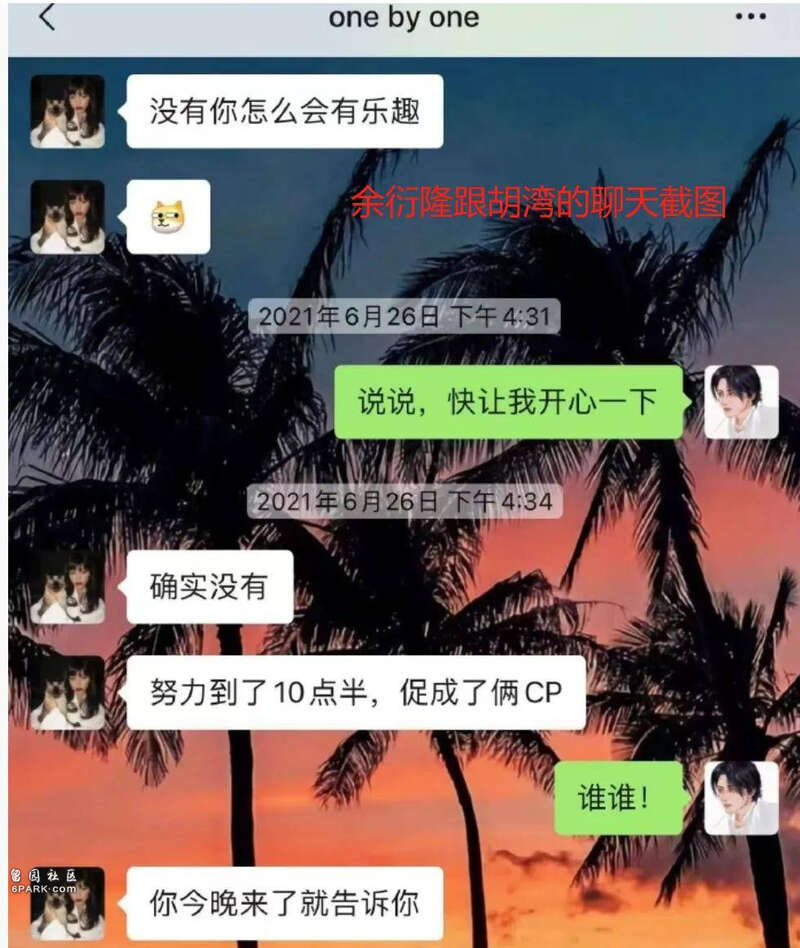Viewport: 800px width, 948px height.
Task: Tap my avatar next to 说说，快让我开心一下
Action: tap(741, 401)
